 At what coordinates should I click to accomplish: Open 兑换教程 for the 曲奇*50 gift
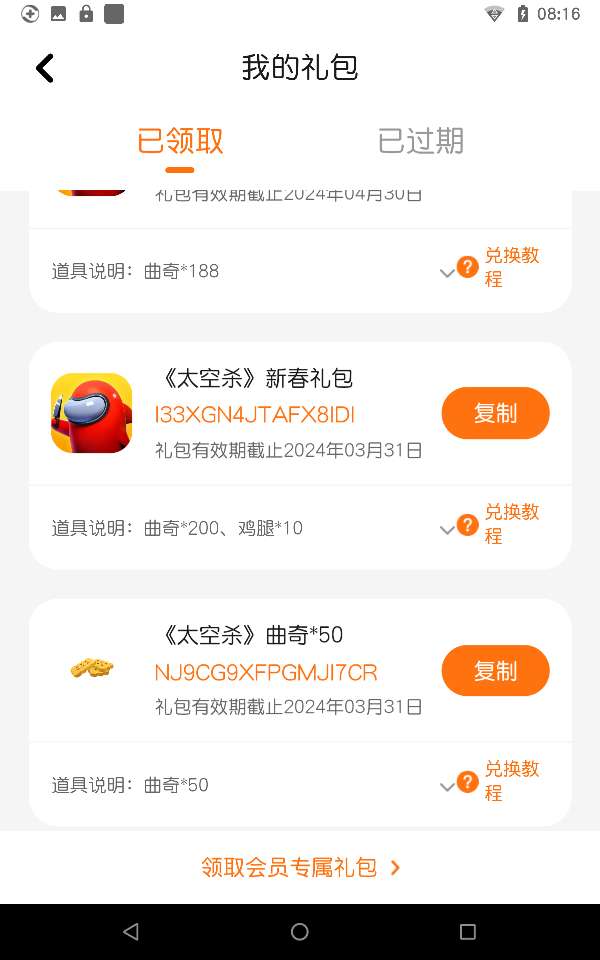tap(500, 781)
